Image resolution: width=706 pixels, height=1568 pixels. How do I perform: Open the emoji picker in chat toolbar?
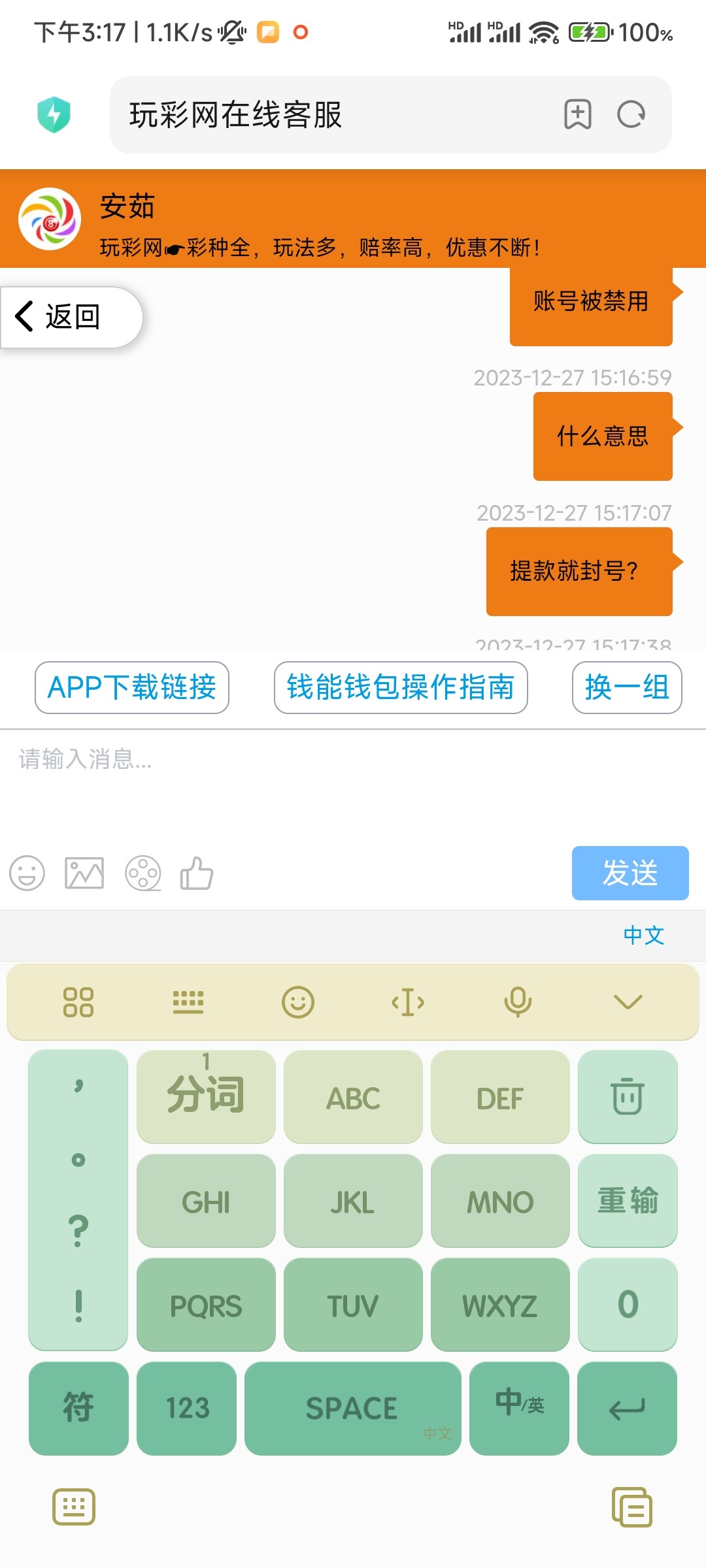click(x=27, y=874)
